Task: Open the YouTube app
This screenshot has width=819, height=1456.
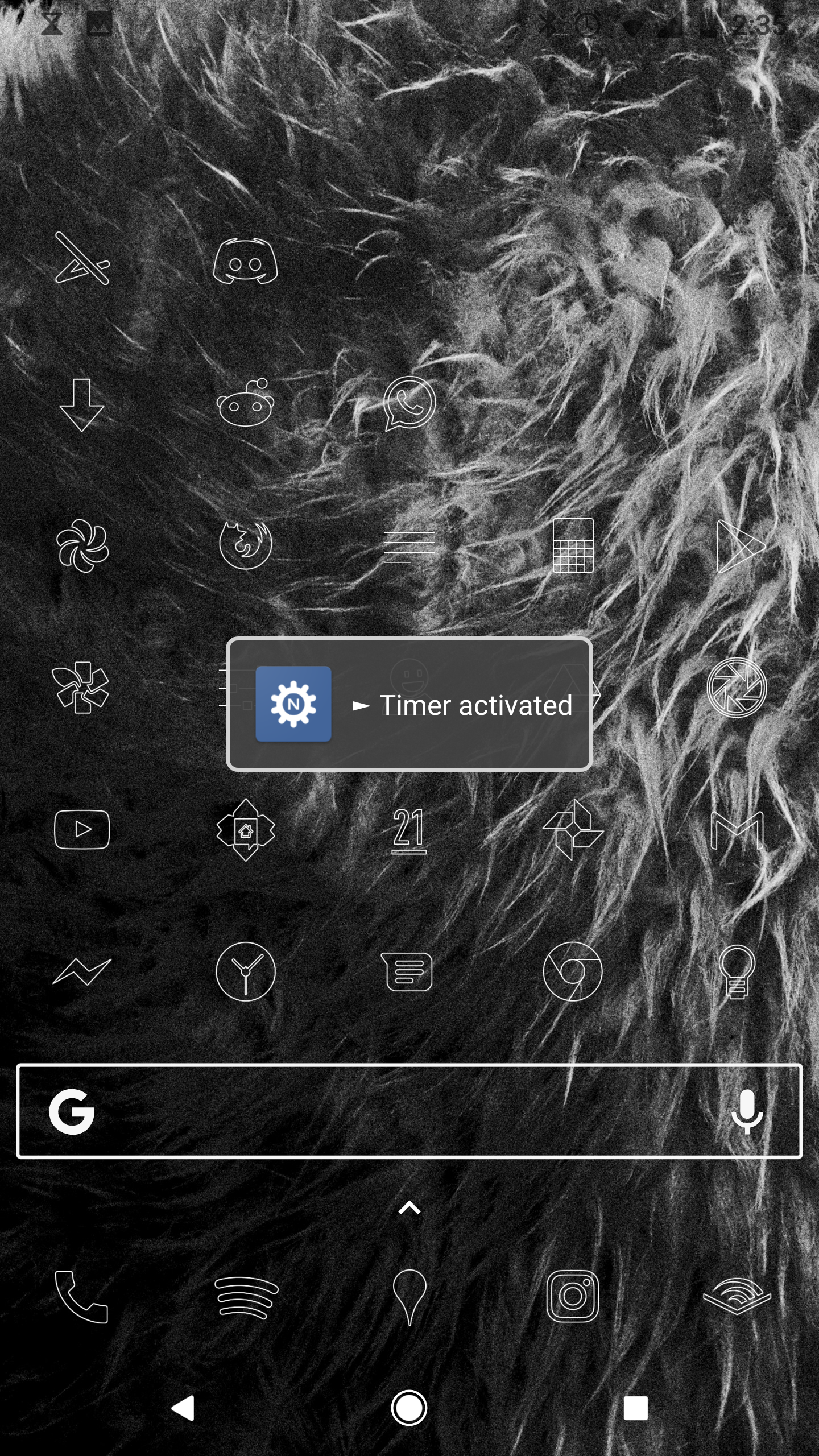Action: 82,829
